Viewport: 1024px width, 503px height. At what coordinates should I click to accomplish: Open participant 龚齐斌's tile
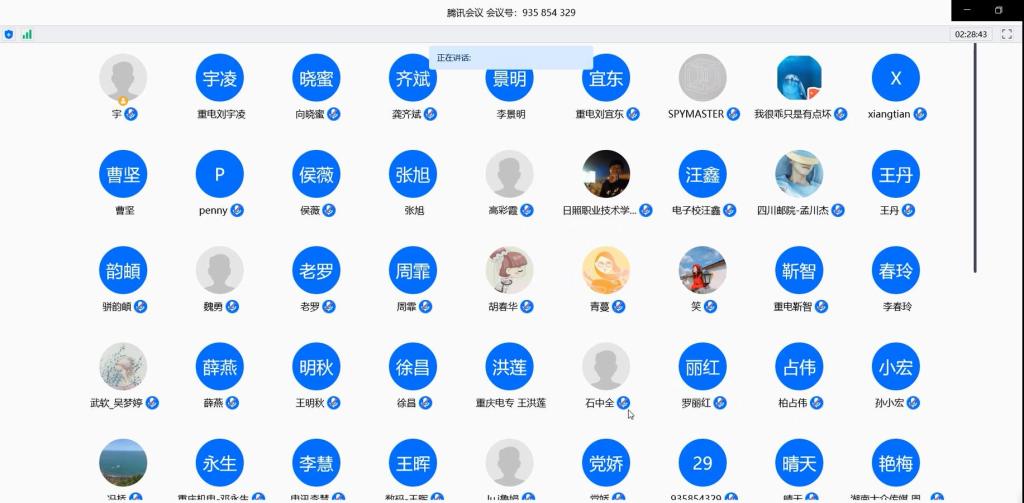coord(413,78)
